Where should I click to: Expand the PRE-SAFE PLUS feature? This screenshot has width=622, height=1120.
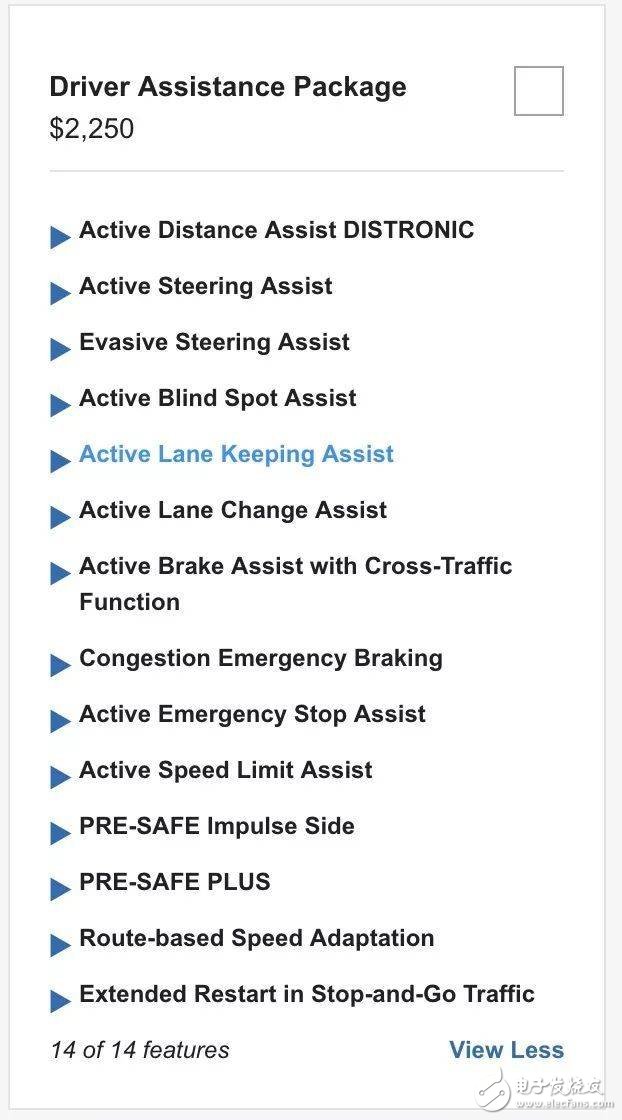click(x=174, y=882)
